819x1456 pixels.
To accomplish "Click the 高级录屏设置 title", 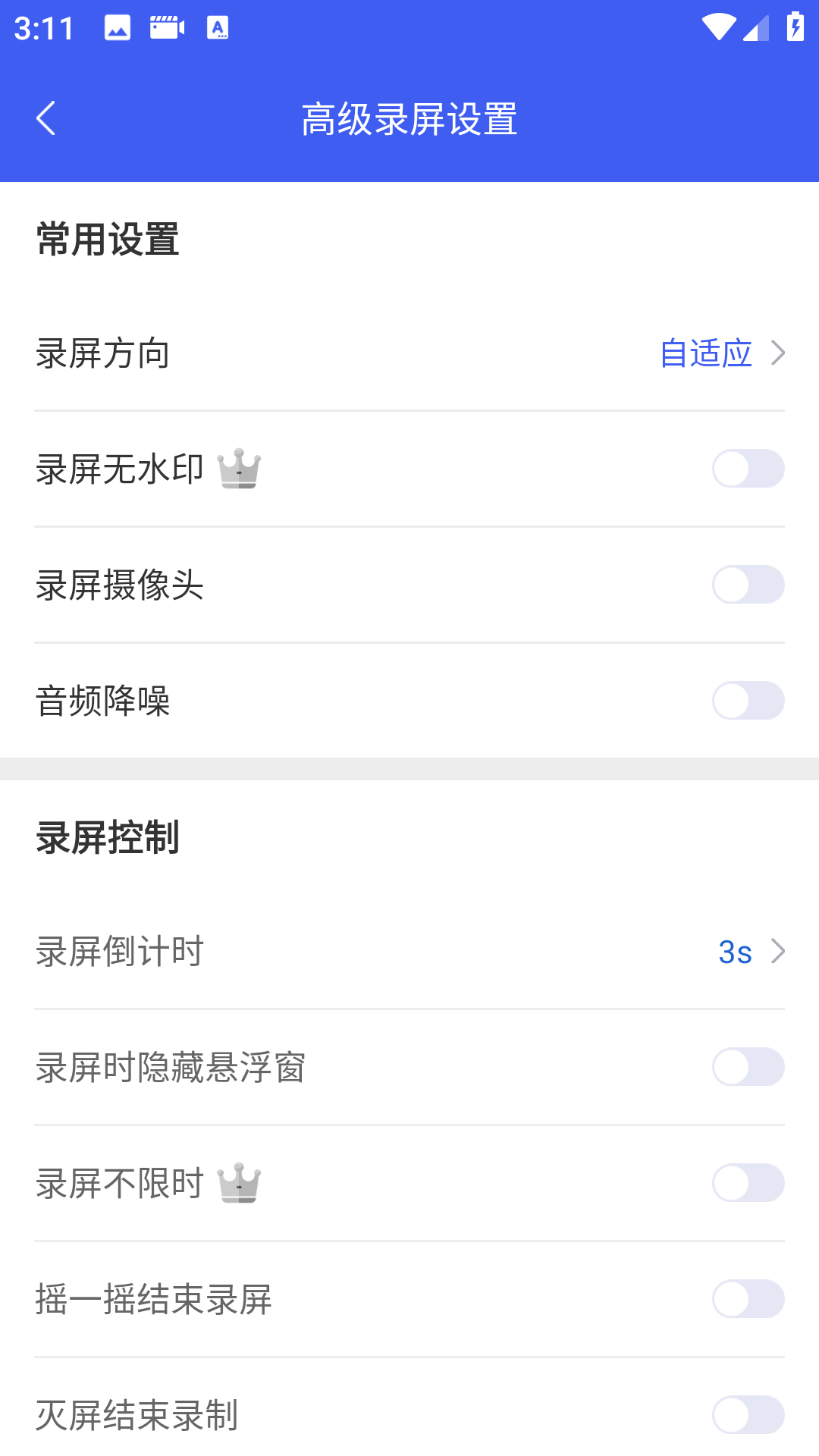I will [409, 118].
